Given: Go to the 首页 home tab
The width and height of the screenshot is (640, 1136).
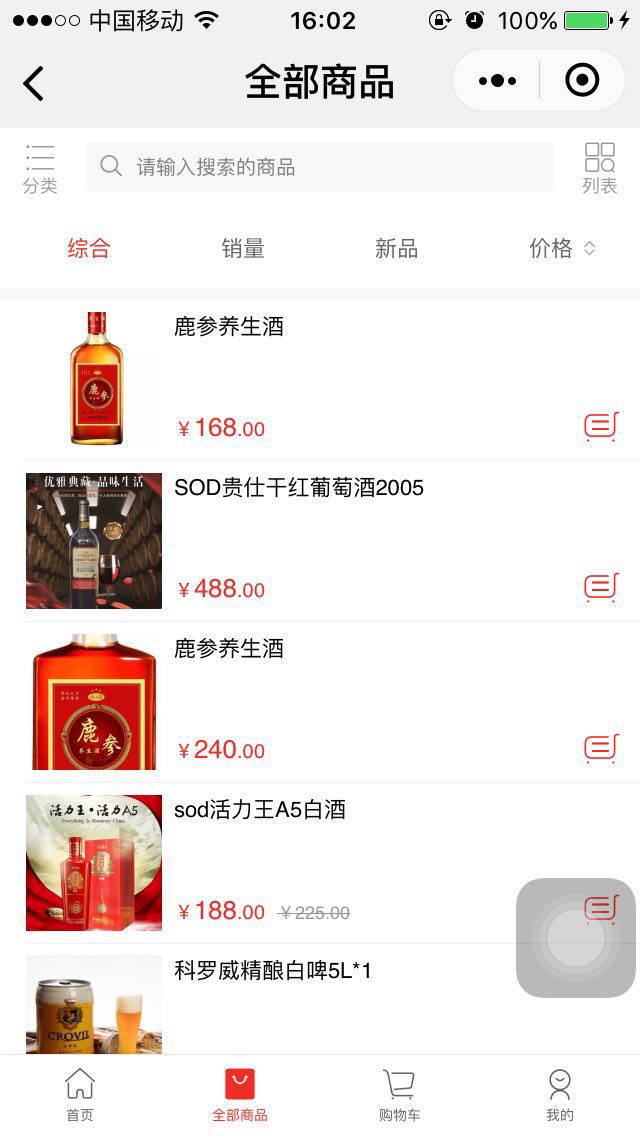Looking at the screenshot, I should pyautogui.click(x=80, y=1095).
